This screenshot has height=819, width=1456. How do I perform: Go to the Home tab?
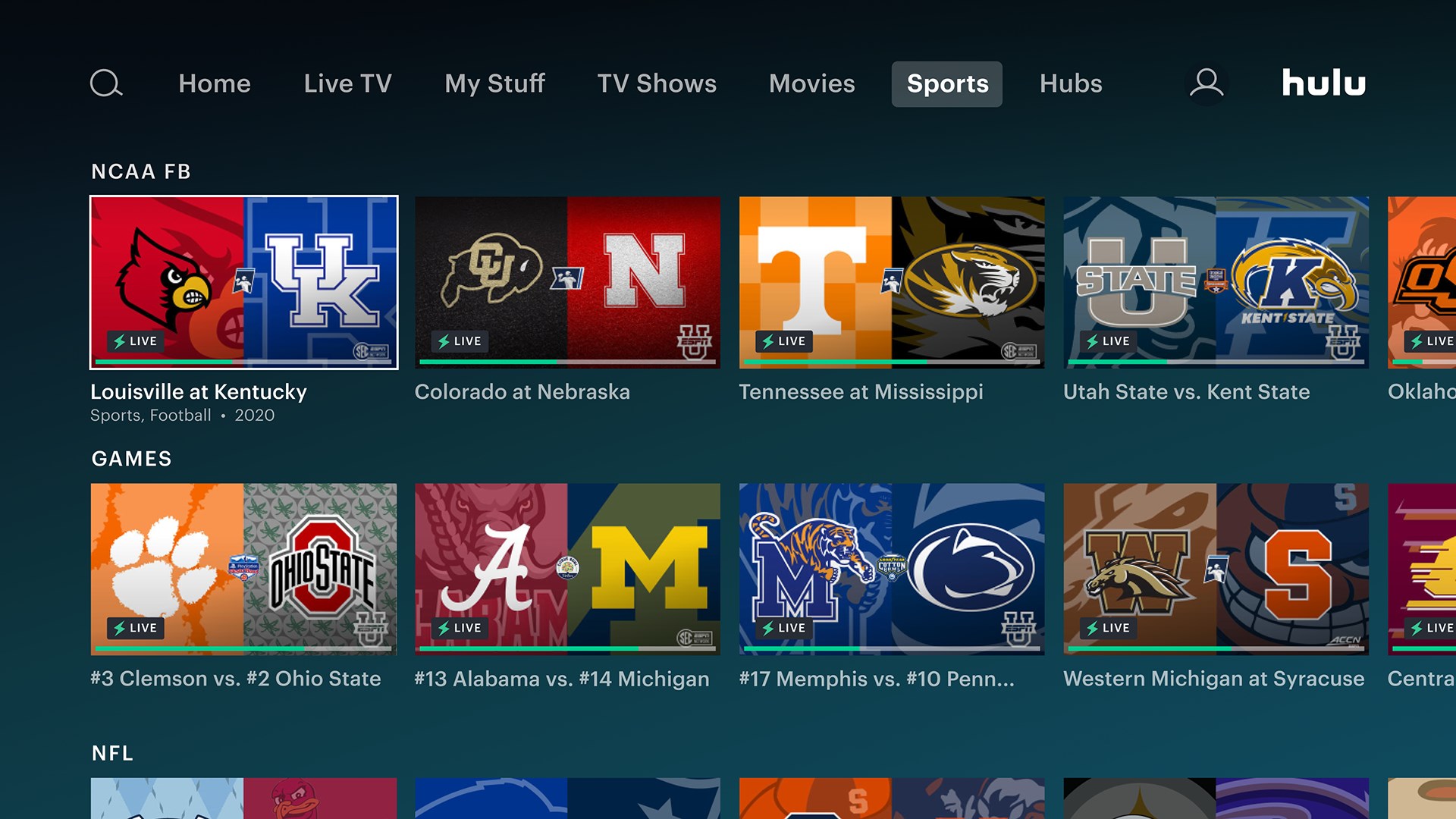(215, 83)
